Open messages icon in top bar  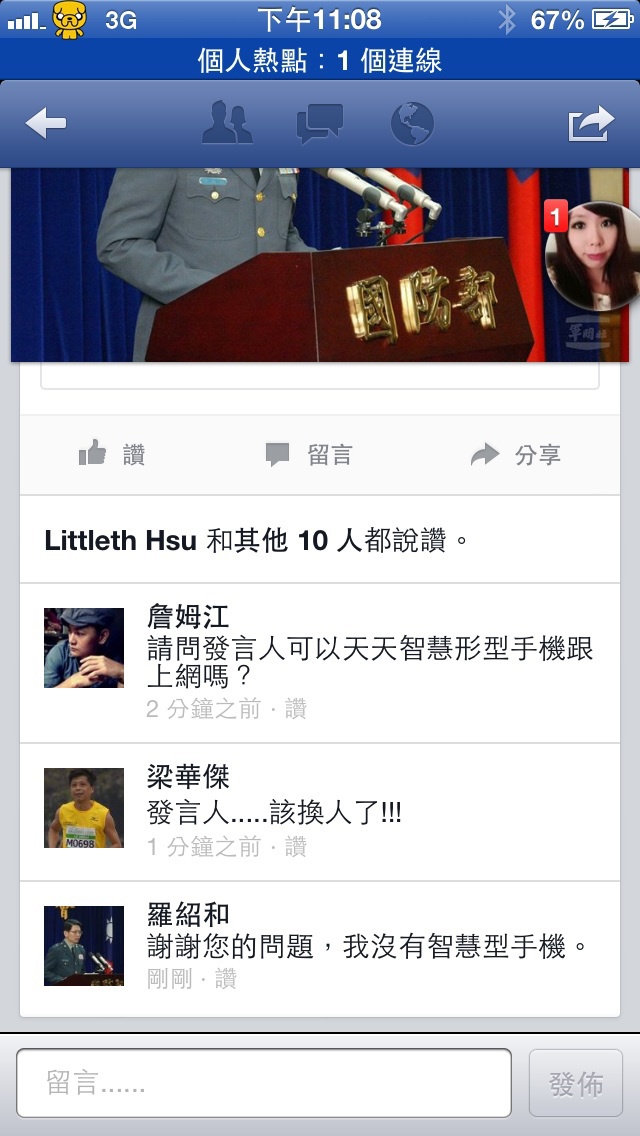320,124
